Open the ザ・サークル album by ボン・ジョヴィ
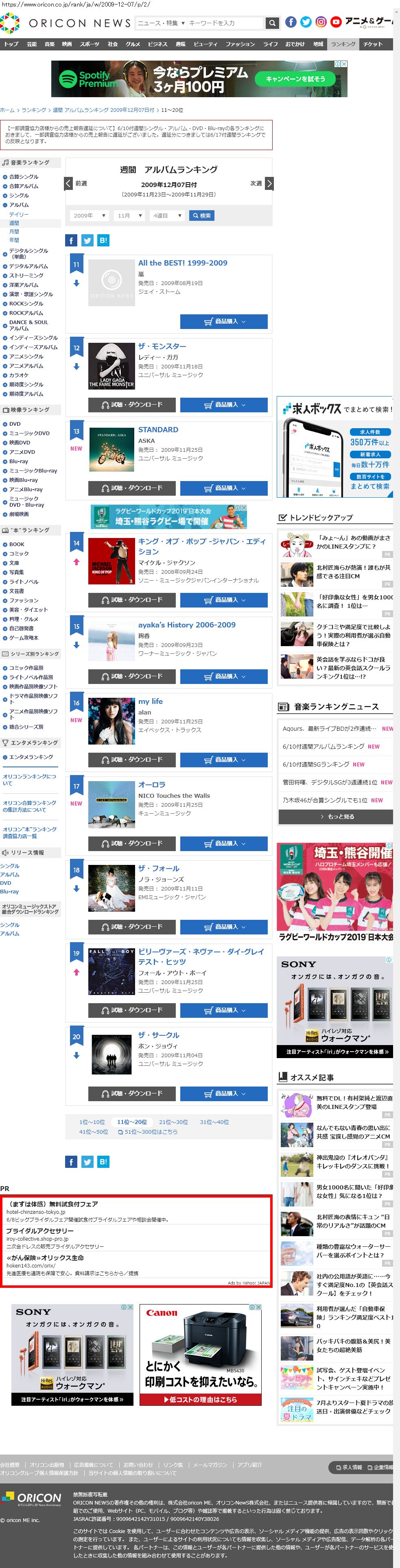 point(158,1035)
